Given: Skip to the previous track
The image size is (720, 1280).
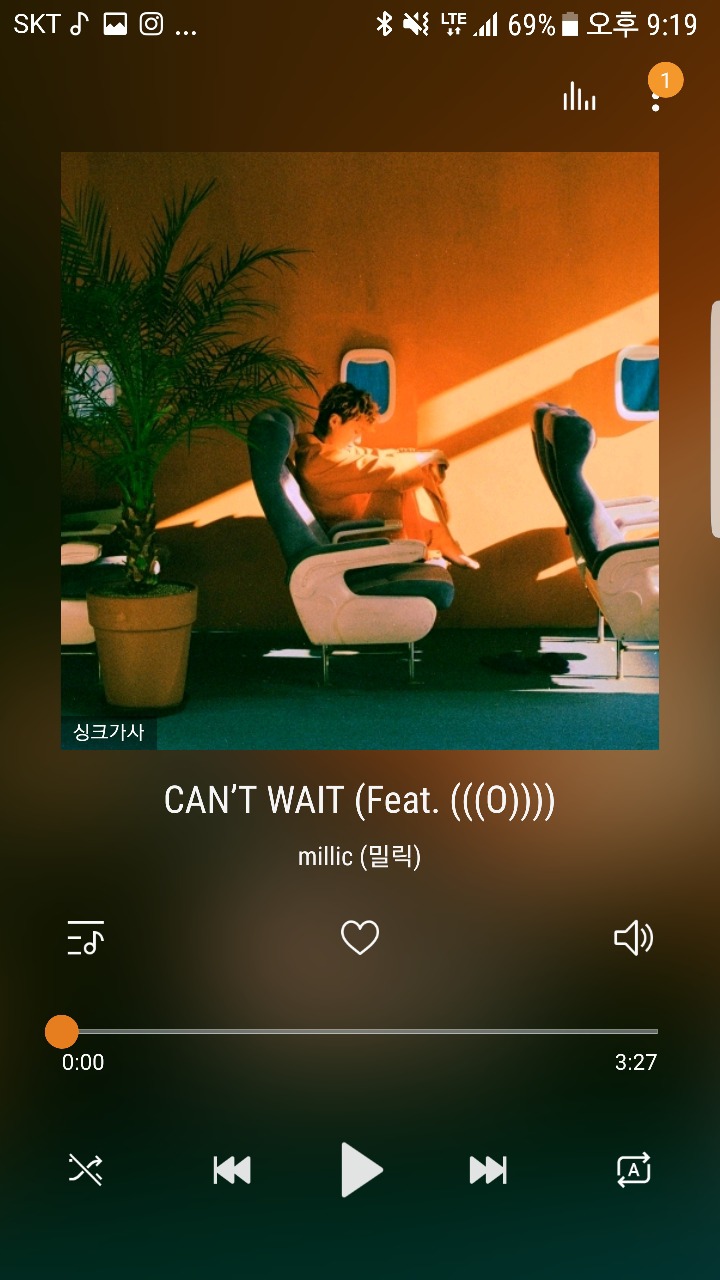Looking at the screenshot, I should (232, 1169).
